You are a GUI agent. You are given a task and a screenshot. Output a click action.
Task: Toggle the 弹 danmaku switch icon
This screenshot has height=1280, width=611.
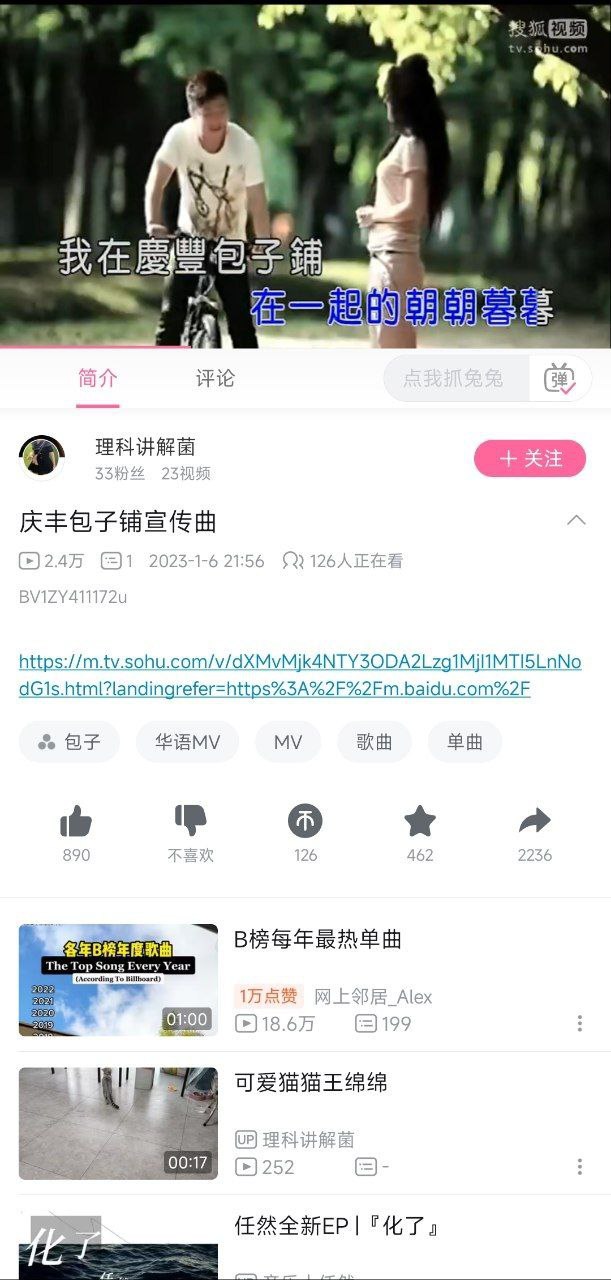pos(560,379)
